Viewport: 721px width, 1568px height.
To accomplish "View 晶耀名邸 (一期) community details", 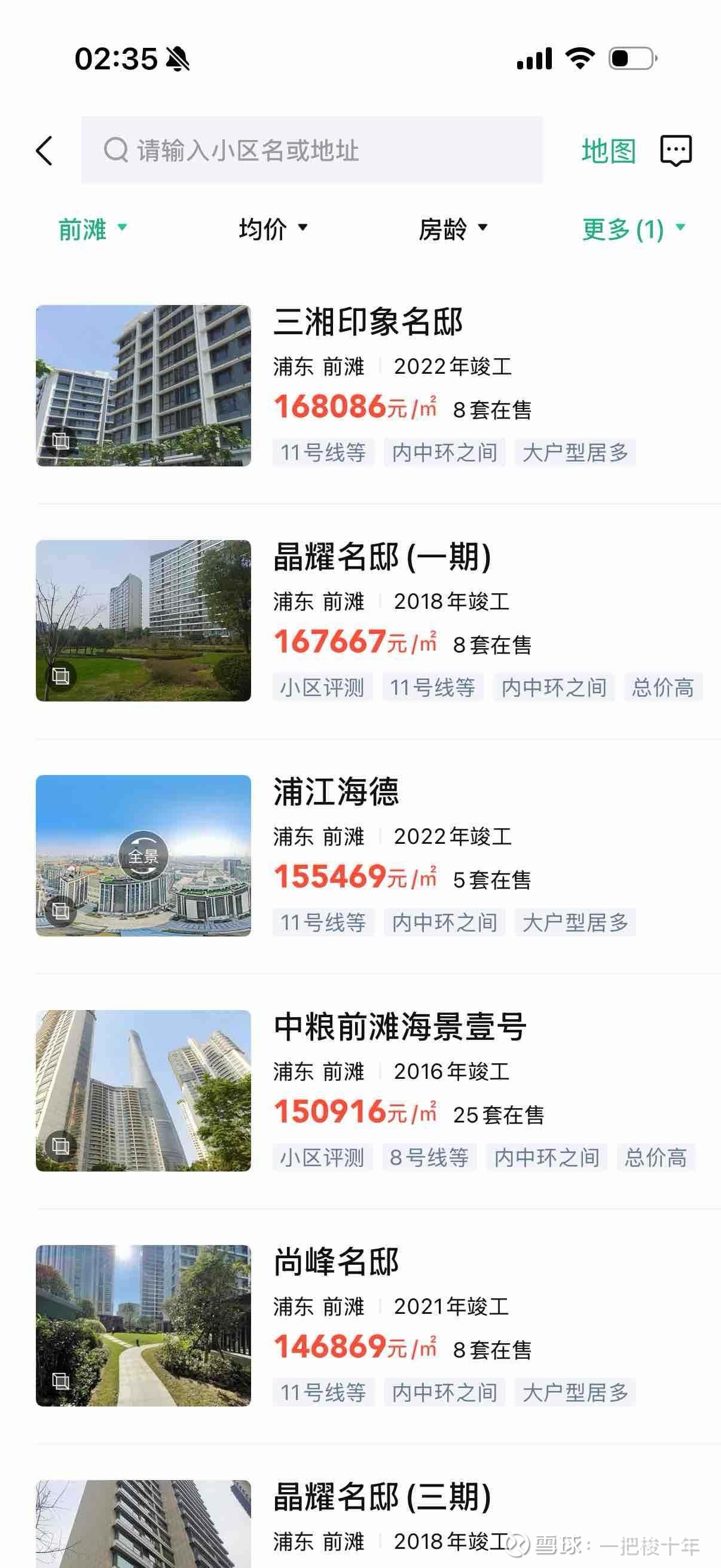I will pyautogui.click(x=382, y=557).
